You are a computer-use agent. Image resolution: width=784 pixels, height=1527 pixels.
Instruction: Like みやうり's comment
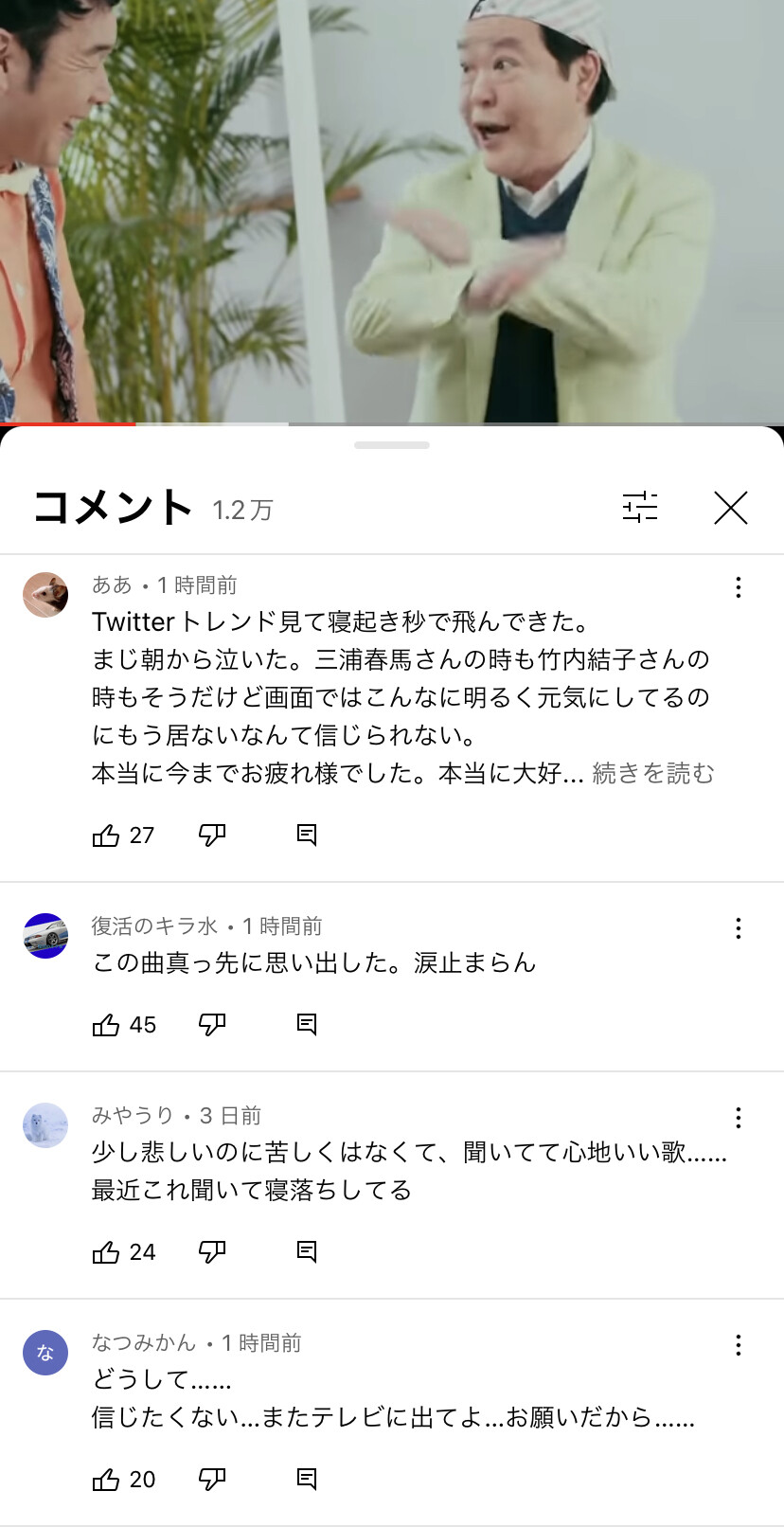105,1251
